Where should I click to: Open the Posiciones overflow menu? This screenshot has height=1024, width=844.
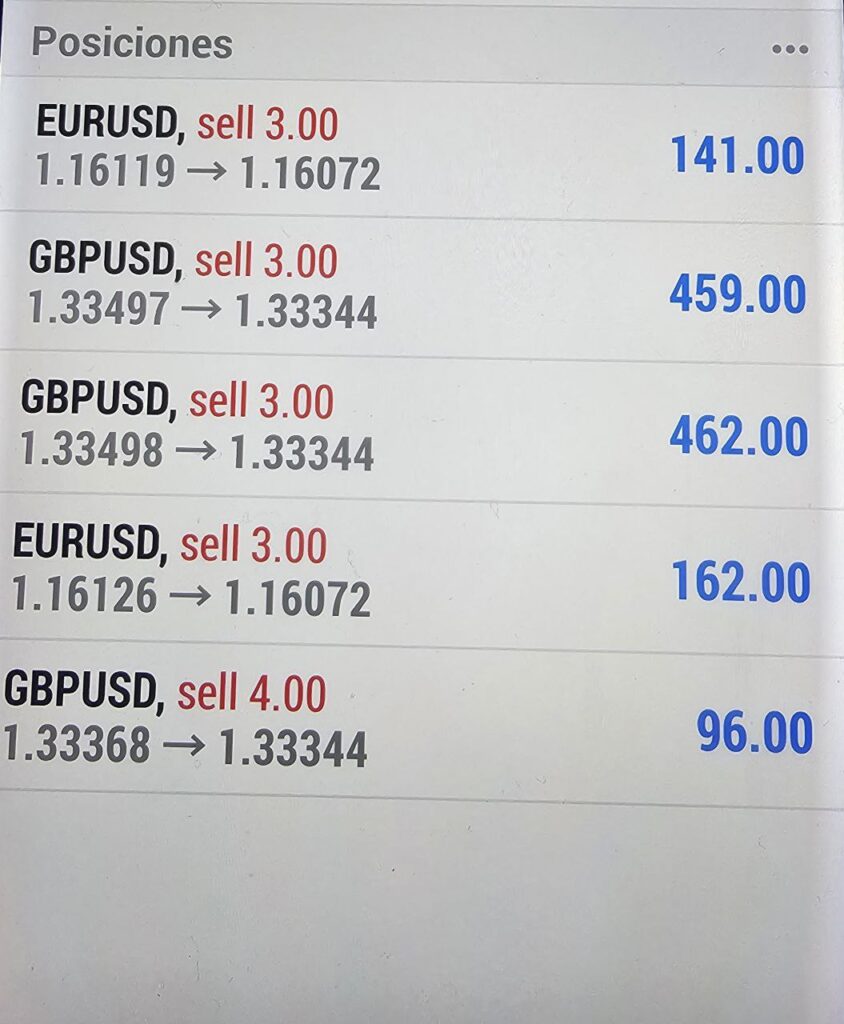(790, 49)
